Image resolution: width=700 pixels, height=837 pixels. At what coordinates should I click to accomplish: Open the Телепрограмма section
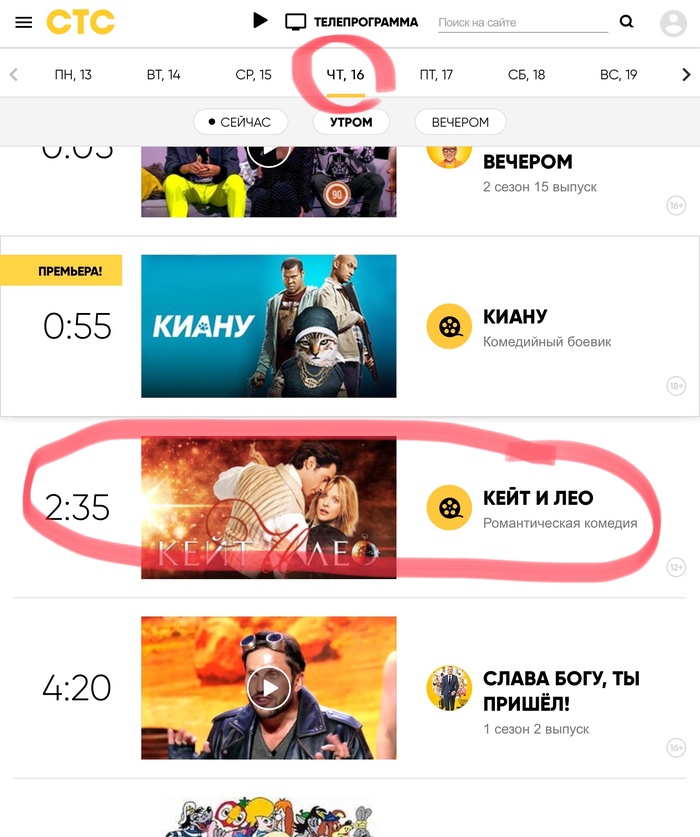(352, 21)
